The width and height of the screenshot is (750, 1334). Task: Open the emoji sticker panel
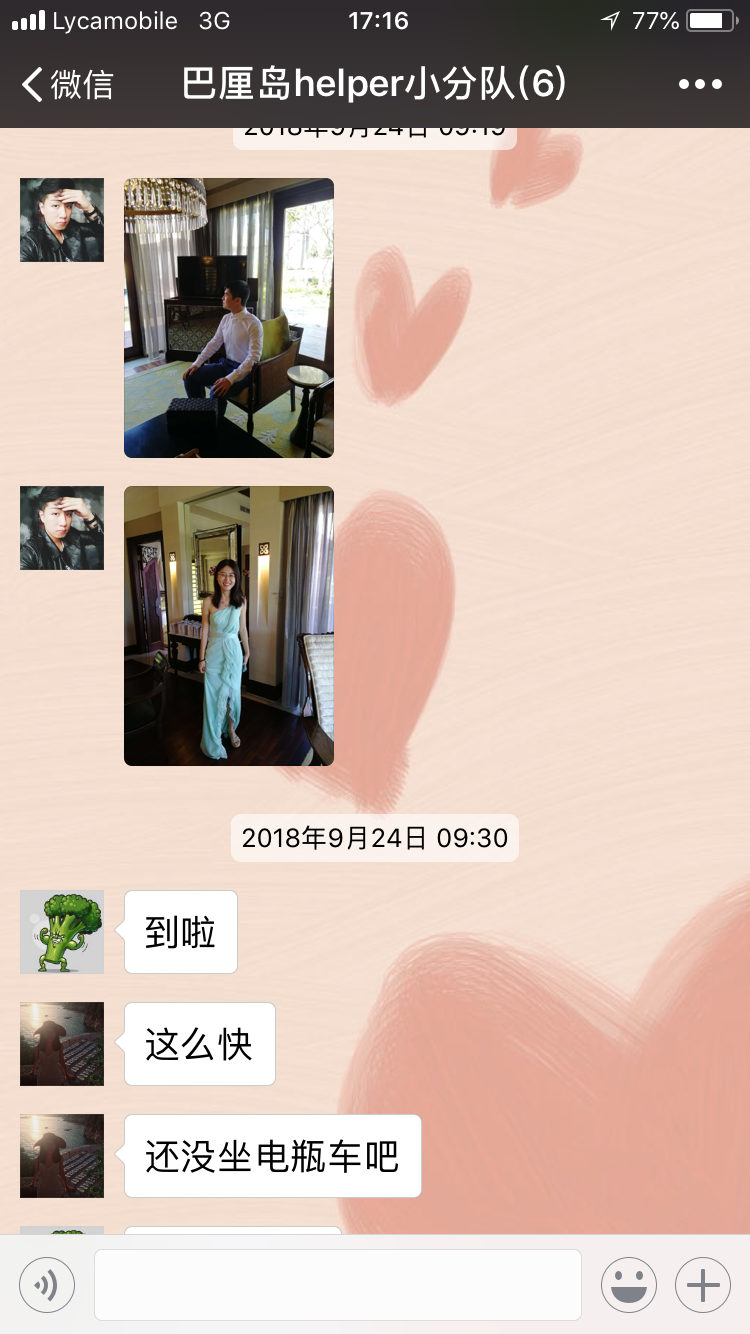(x=629, y=1285)
